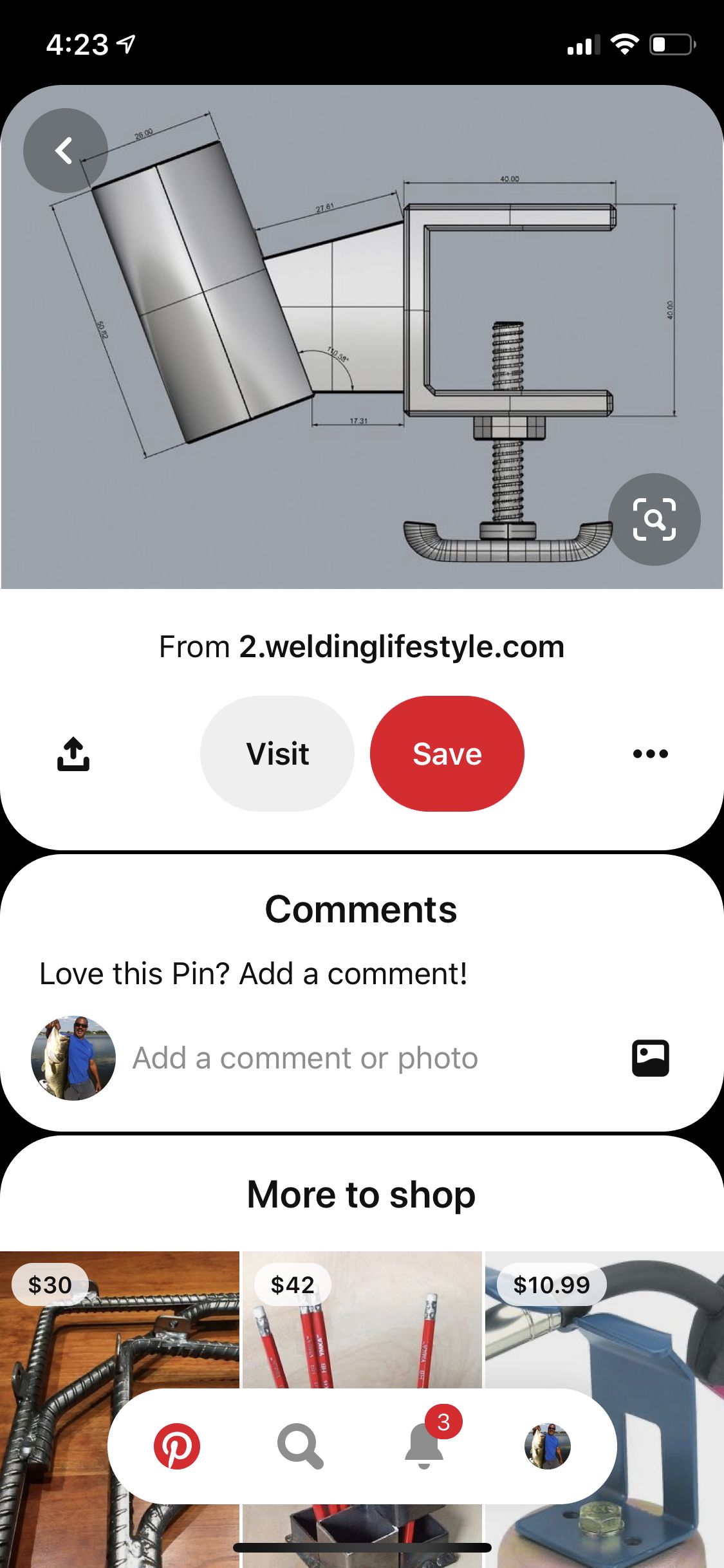Open the three-dot more options menu
This screenshot has width=724, height=1568.
651,754
